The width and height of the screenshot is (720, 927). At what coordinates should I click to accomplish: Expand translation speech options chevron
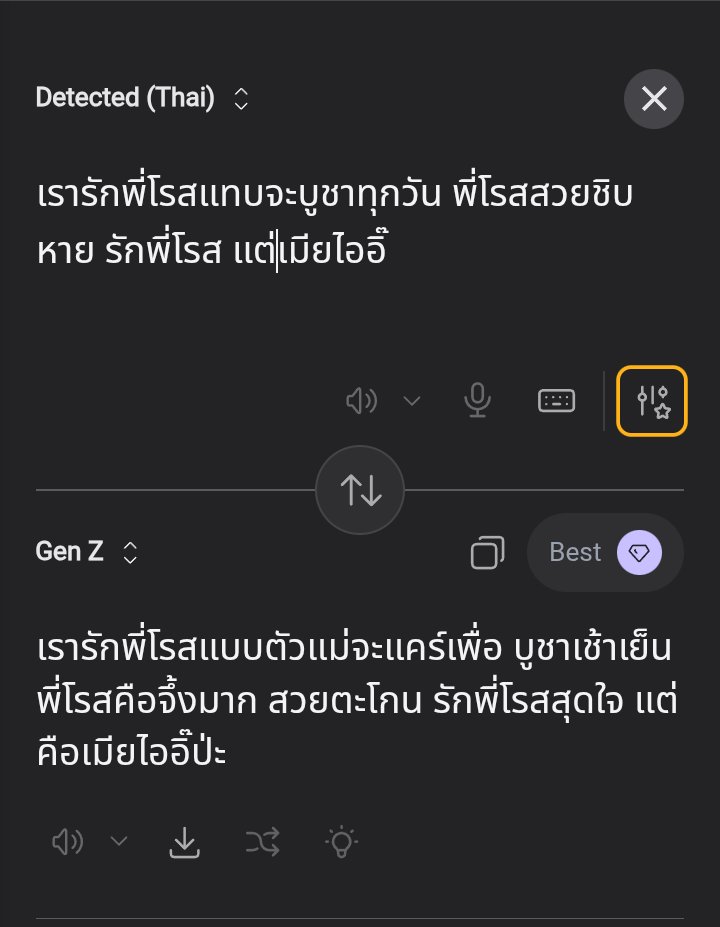point(119,842)
